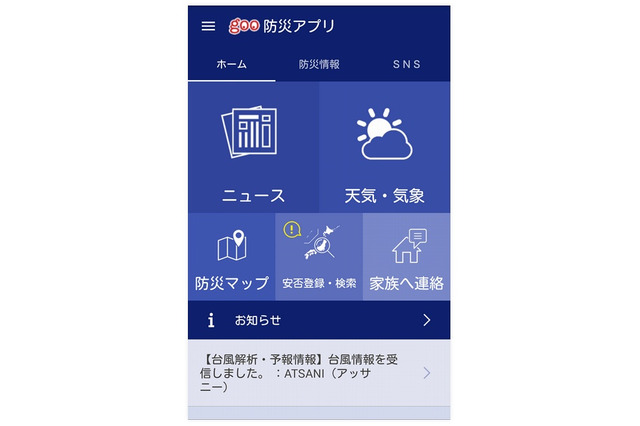Open the 家族へ連絡 tile
This screenshot has height=426, width=640.
(406, 256)
